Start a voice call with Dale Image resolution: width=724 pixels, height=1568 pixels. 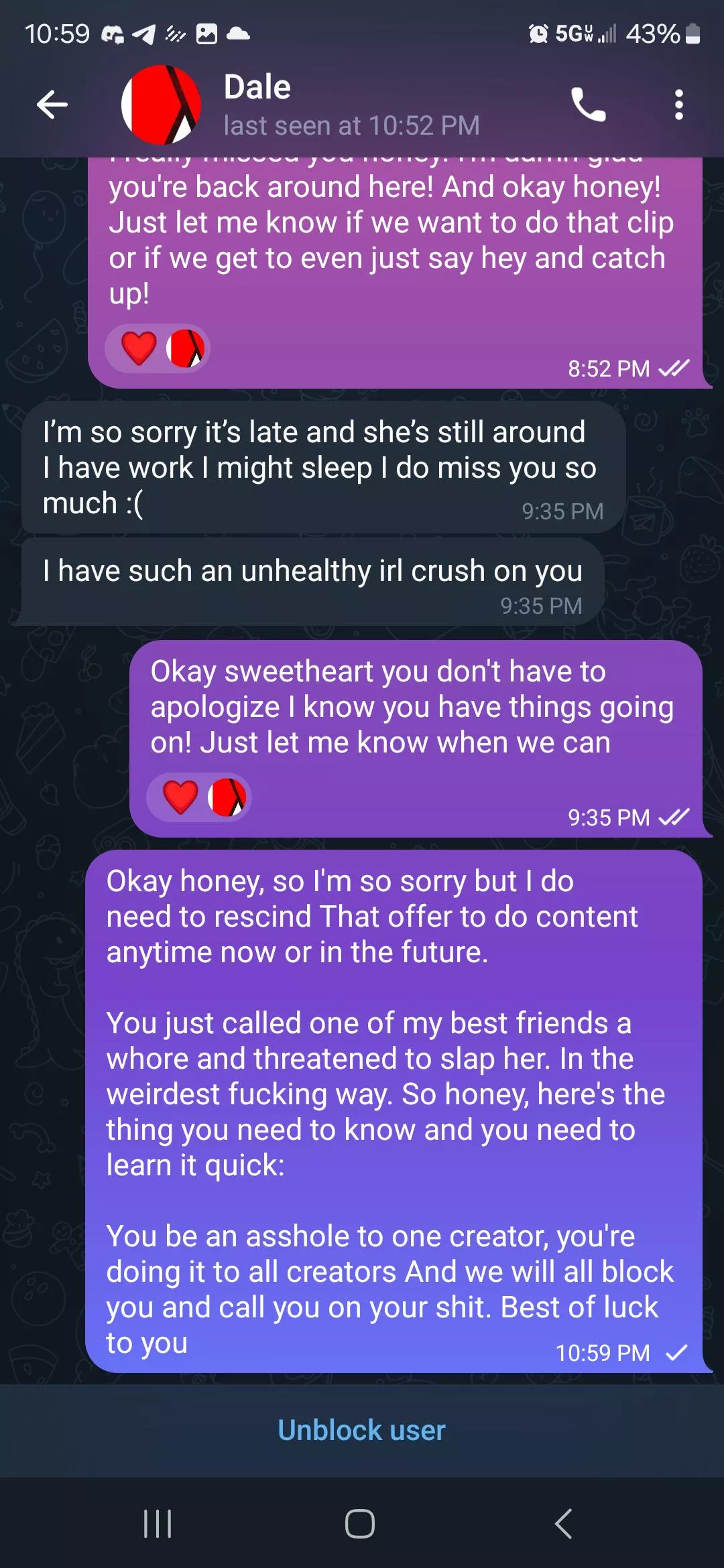[x=588, y=105]
